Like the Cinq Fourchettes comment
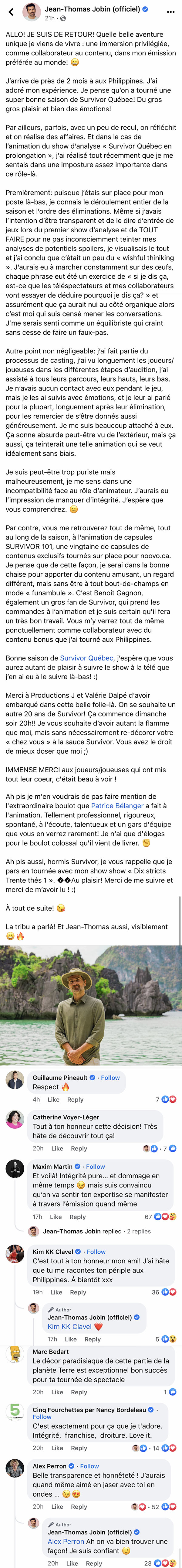The height and width of the screenshot is (1568, 182). [56, 1448]
